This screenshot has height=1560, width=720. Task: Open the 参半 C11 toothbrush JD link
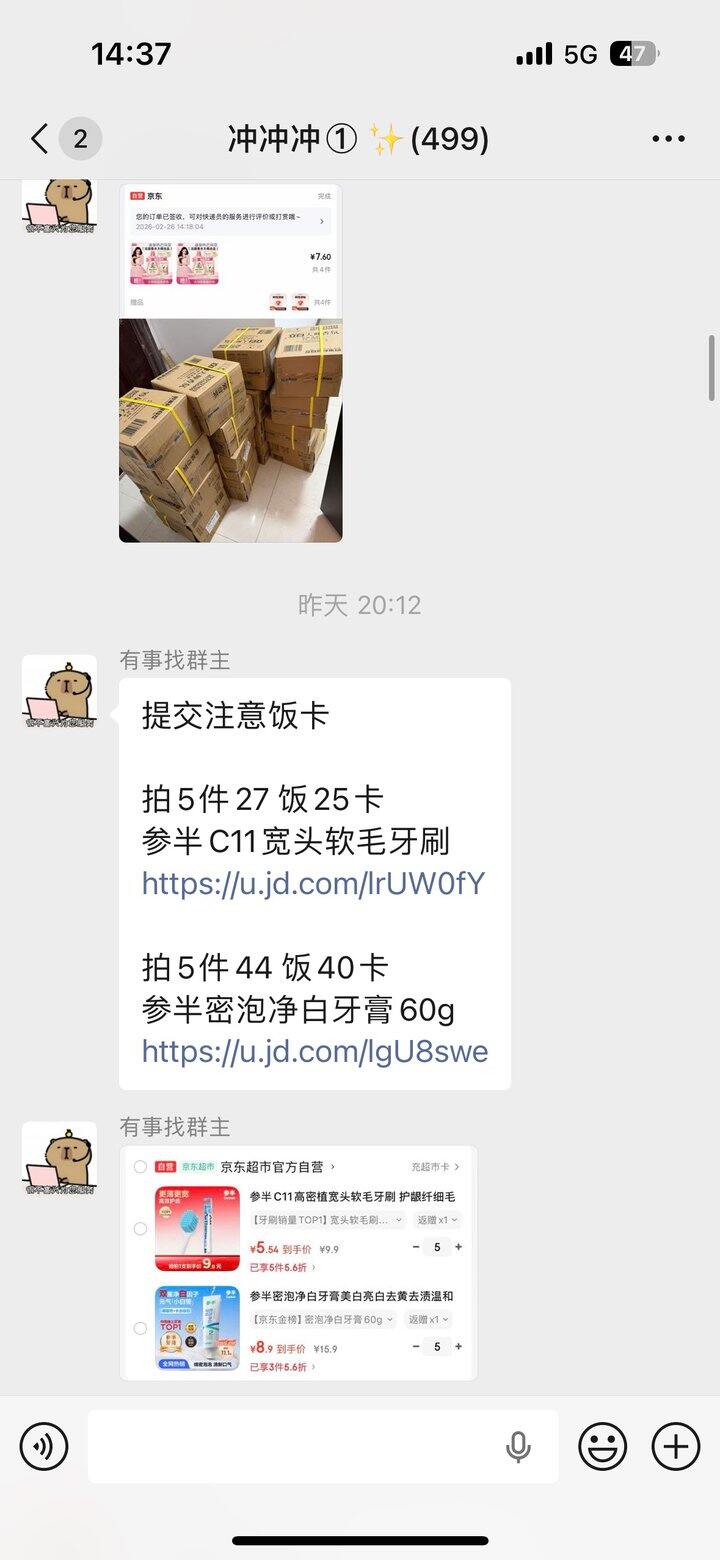[313, 884]
